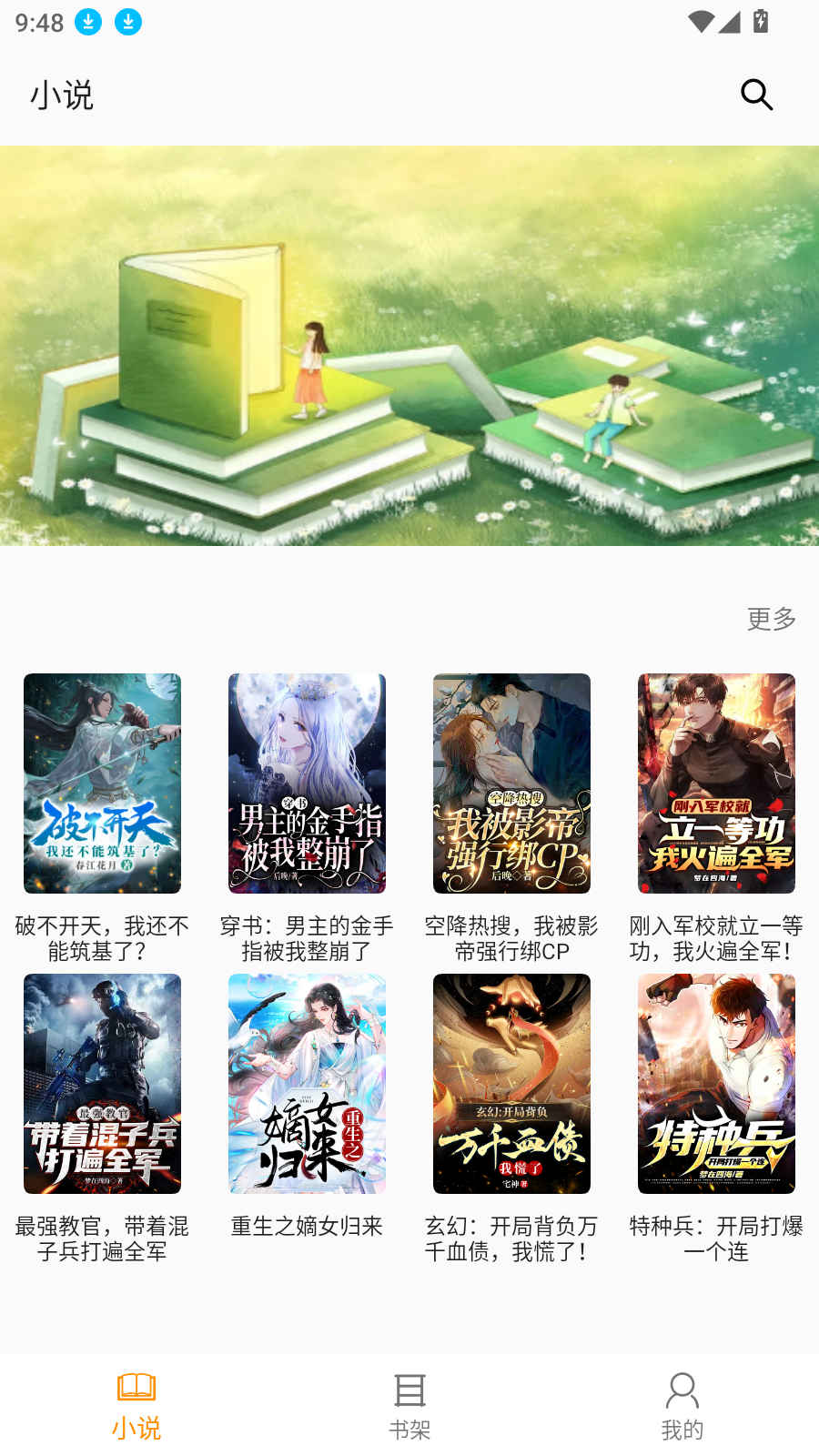
Task: Select the 小说 book icon in bottom navigation
Action: click(x=136, y=1388)
